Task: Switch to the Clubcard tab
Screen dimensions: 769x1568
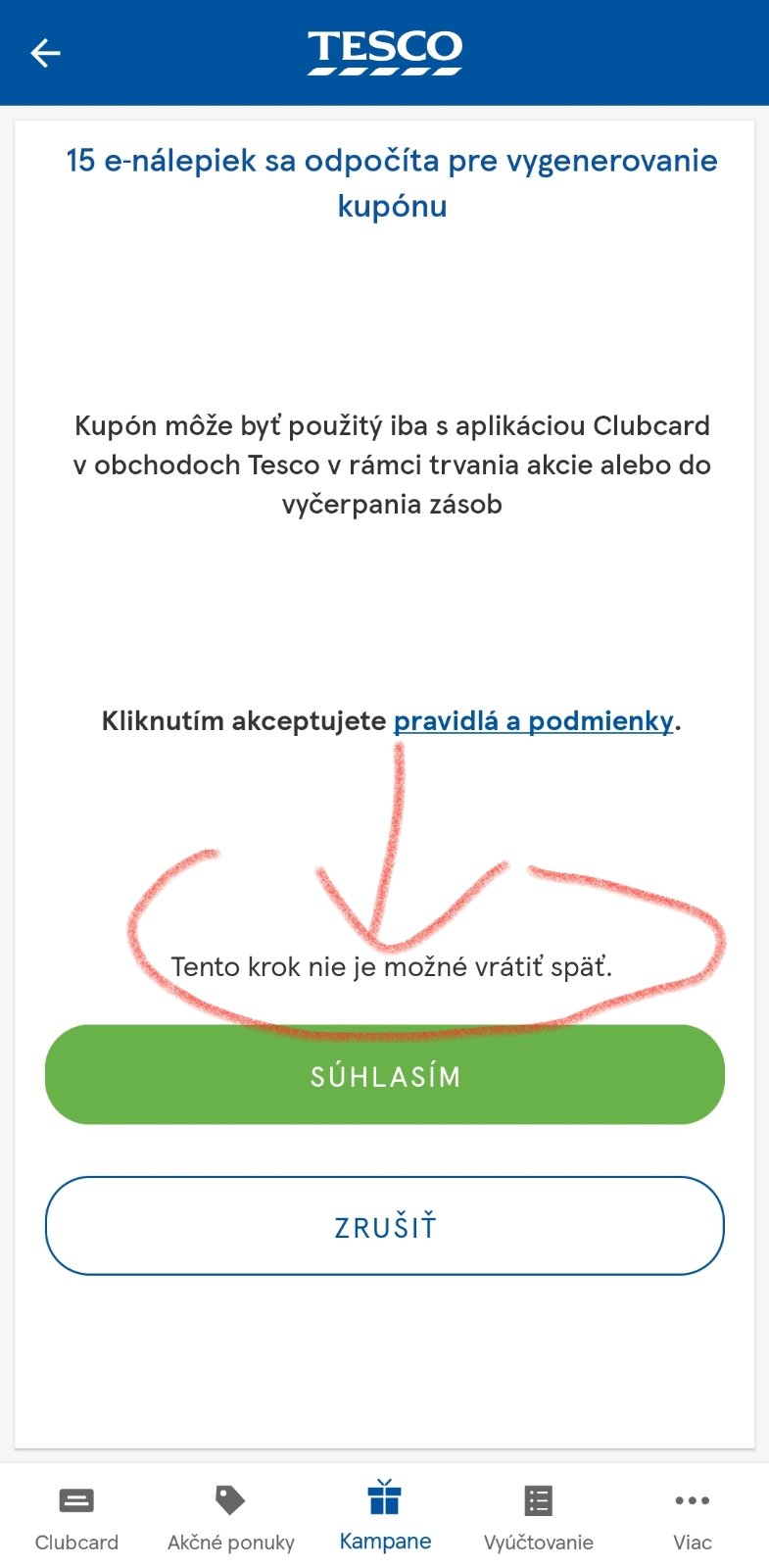Action: tap(76, 1518)
